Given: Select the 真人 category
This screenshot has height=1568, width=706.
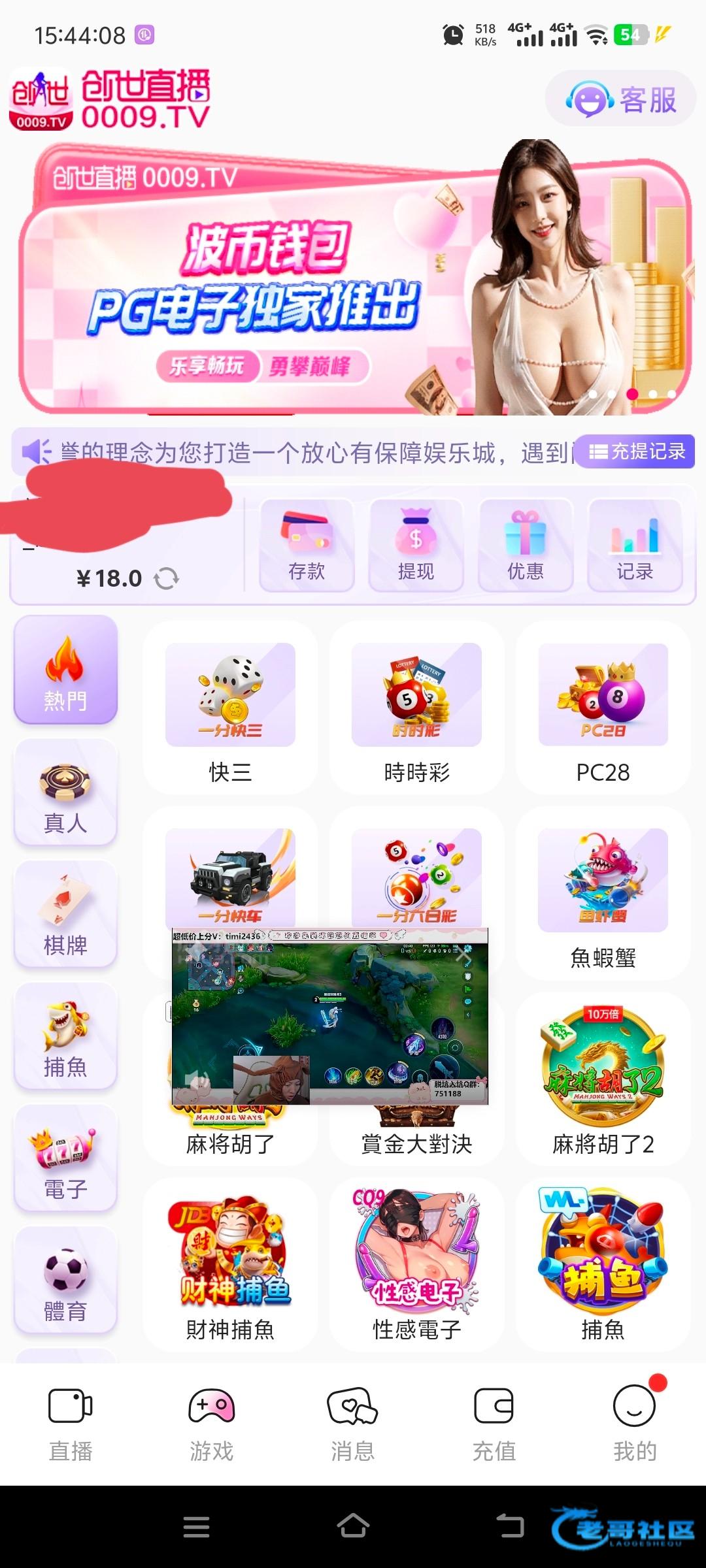Looking at the screenshot, I should pos(65,792).
